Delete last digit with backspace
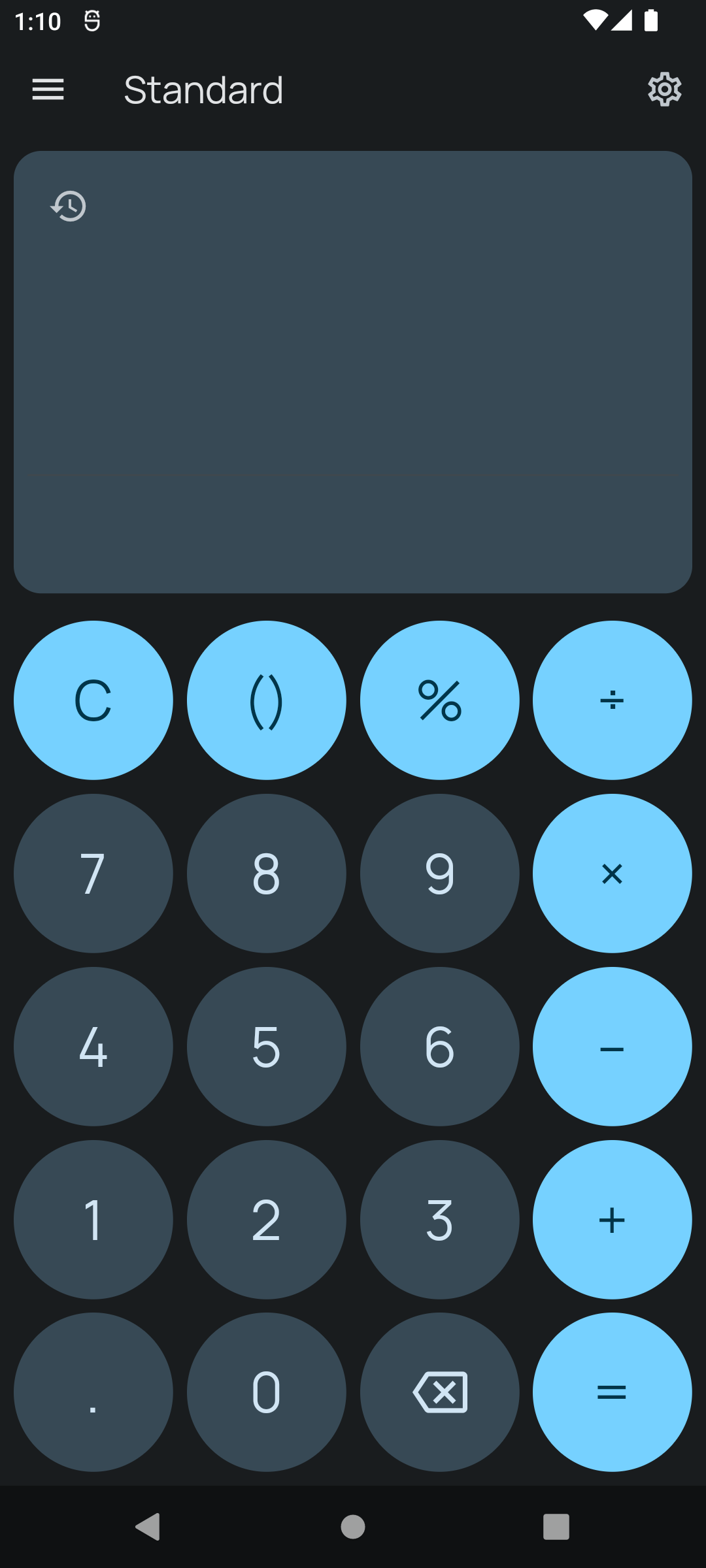This screenshot has height=1568, width=706. point(439,1392)
